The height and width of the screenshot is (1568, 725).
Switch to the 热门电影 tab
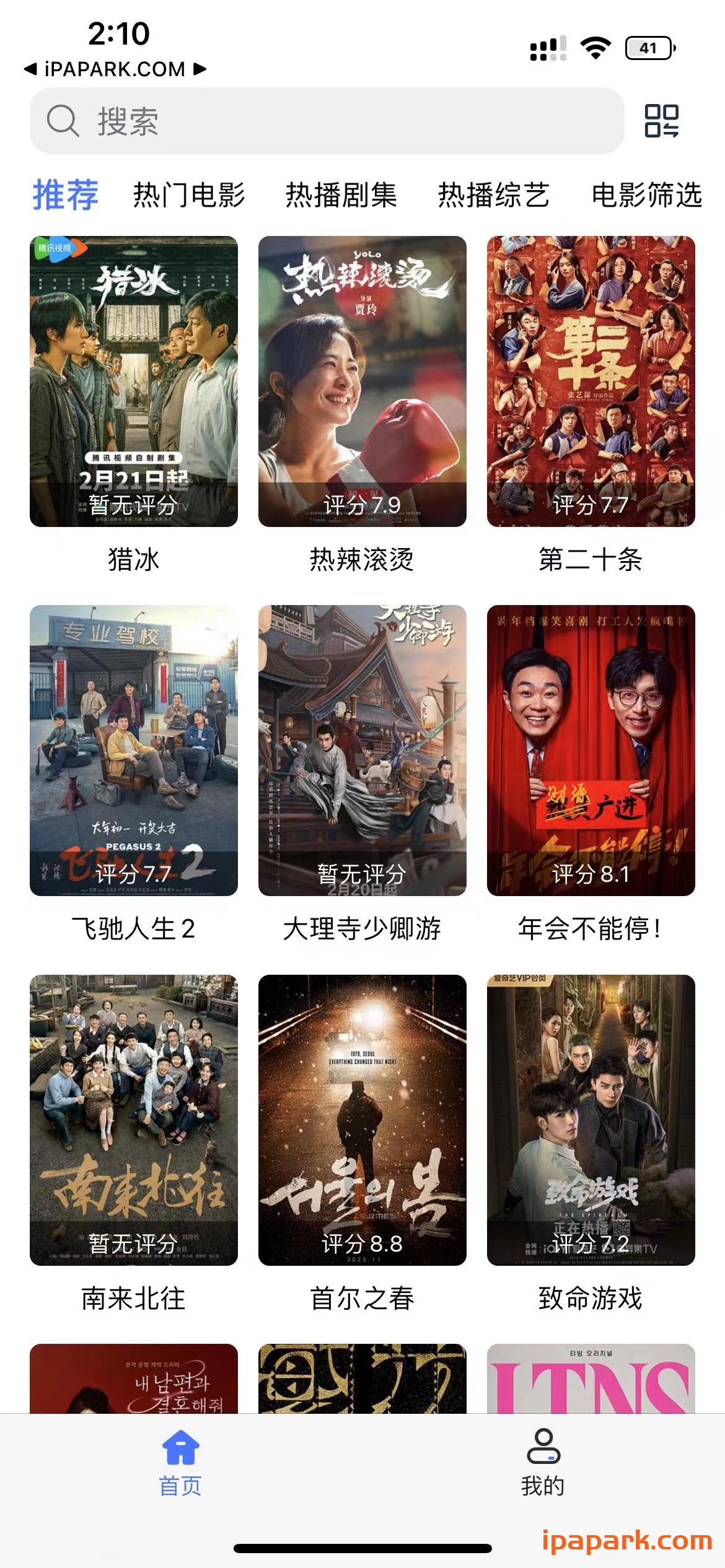pos(188,194)
